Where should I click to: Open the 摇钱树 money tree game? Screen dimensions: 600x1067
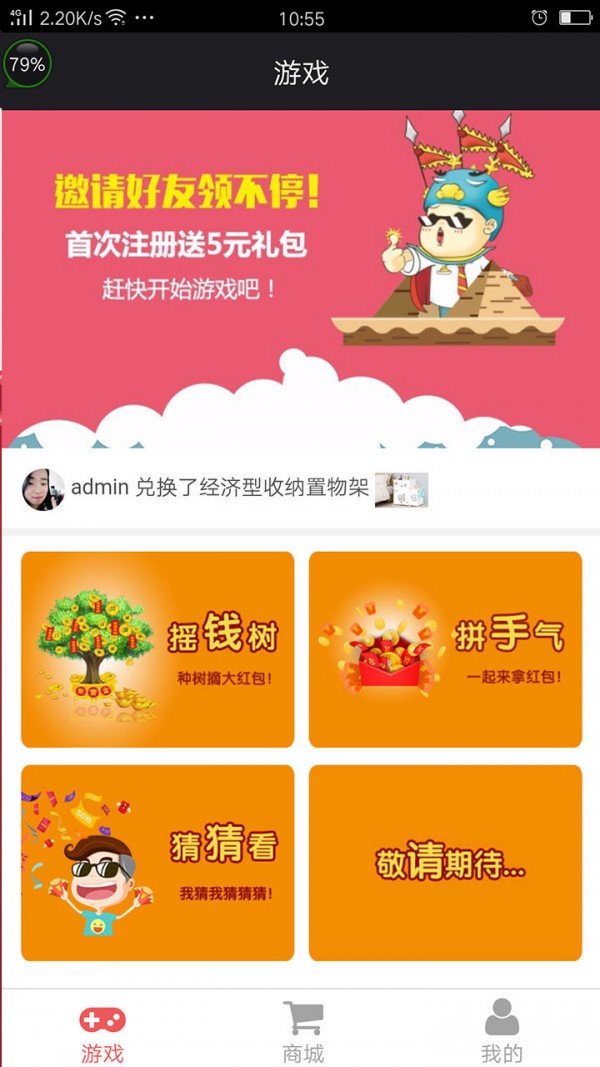click(x=158, y=649)
